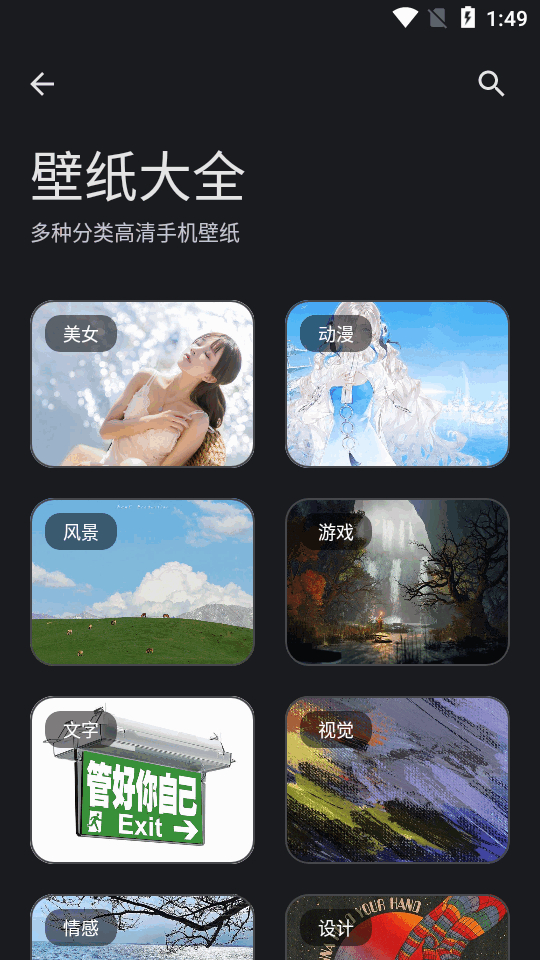Go back using the top-left arrow
This screenshot has width=540, height=960.
(x=42, y=84)
